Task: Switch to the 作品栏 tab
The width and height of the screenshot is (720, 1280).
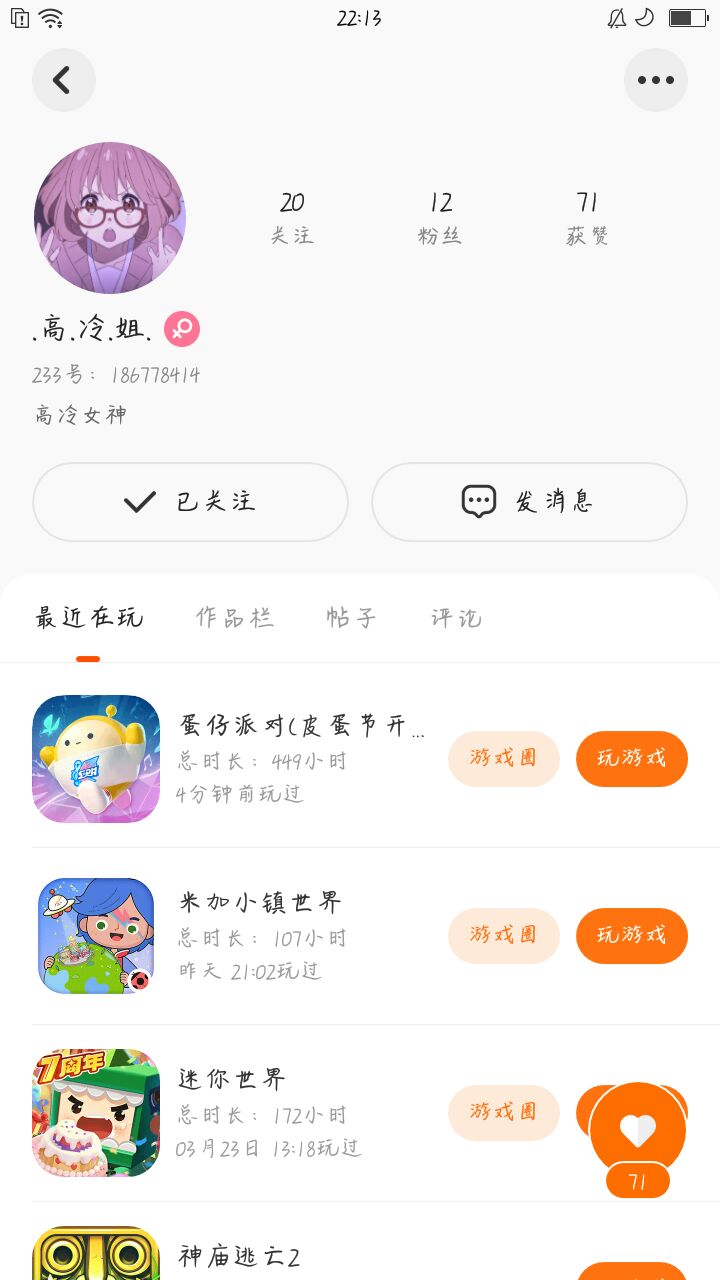Action: [x=235, y=618]
